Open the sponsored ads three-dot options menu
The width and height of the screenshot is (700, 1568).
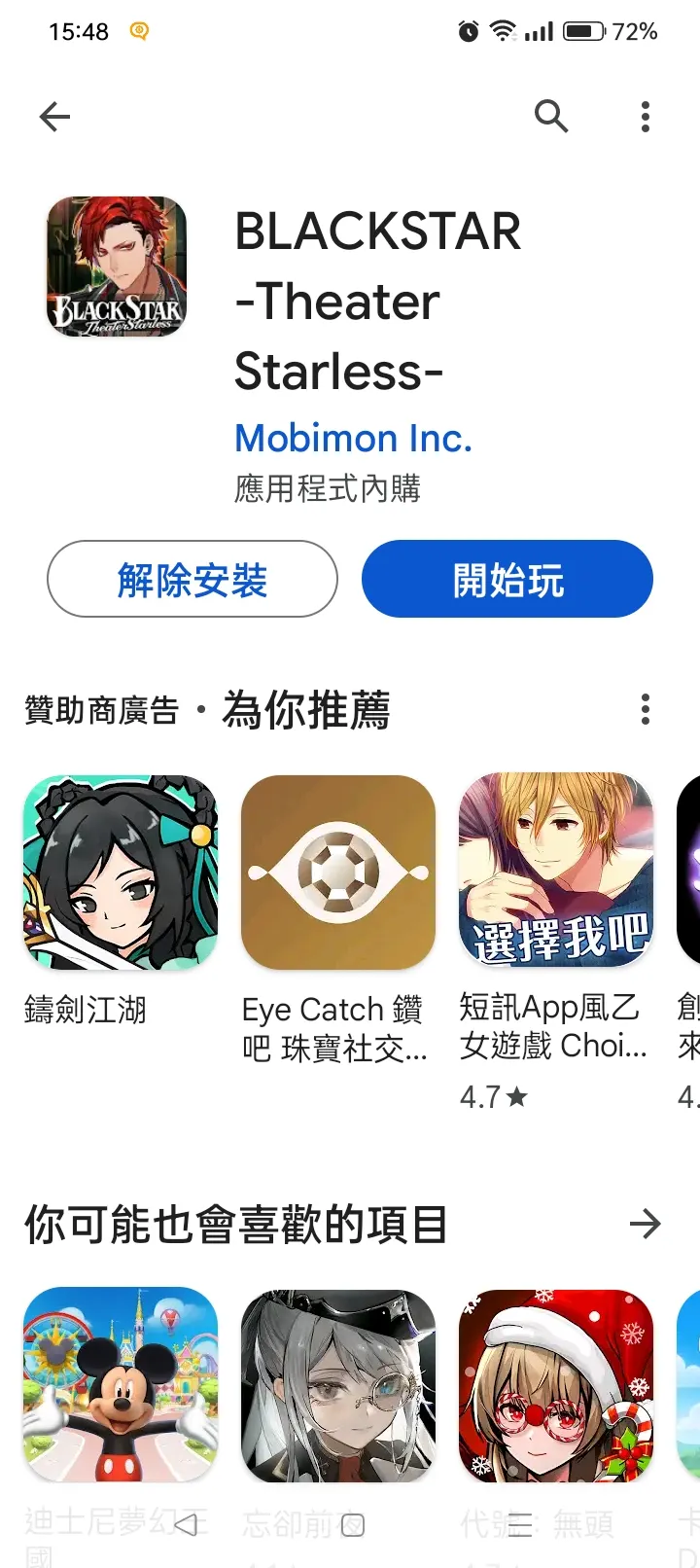[x=645, y=710]
